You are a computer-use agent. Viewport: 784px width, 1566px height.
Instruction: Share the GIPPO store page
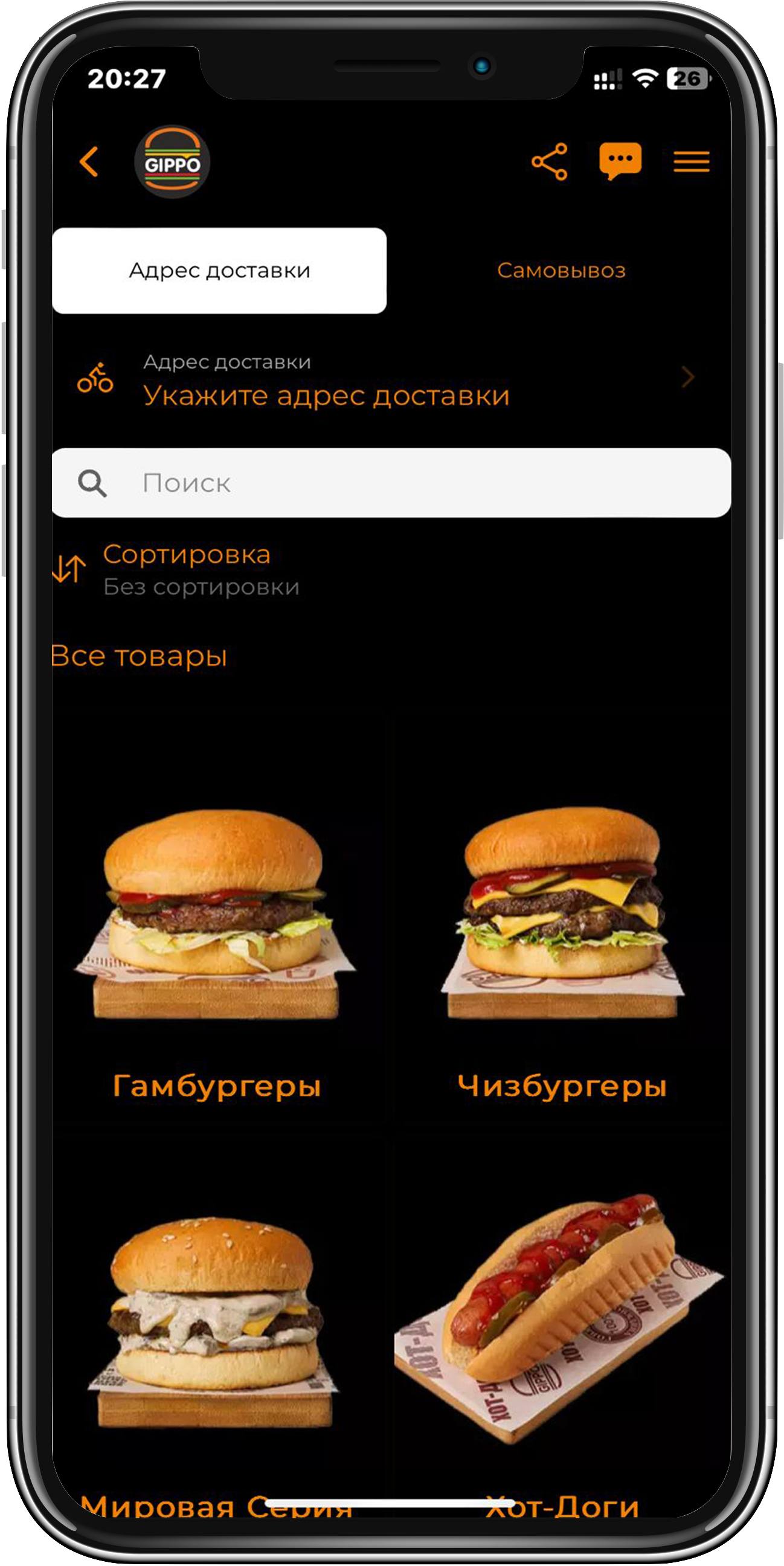pos(550,162)
